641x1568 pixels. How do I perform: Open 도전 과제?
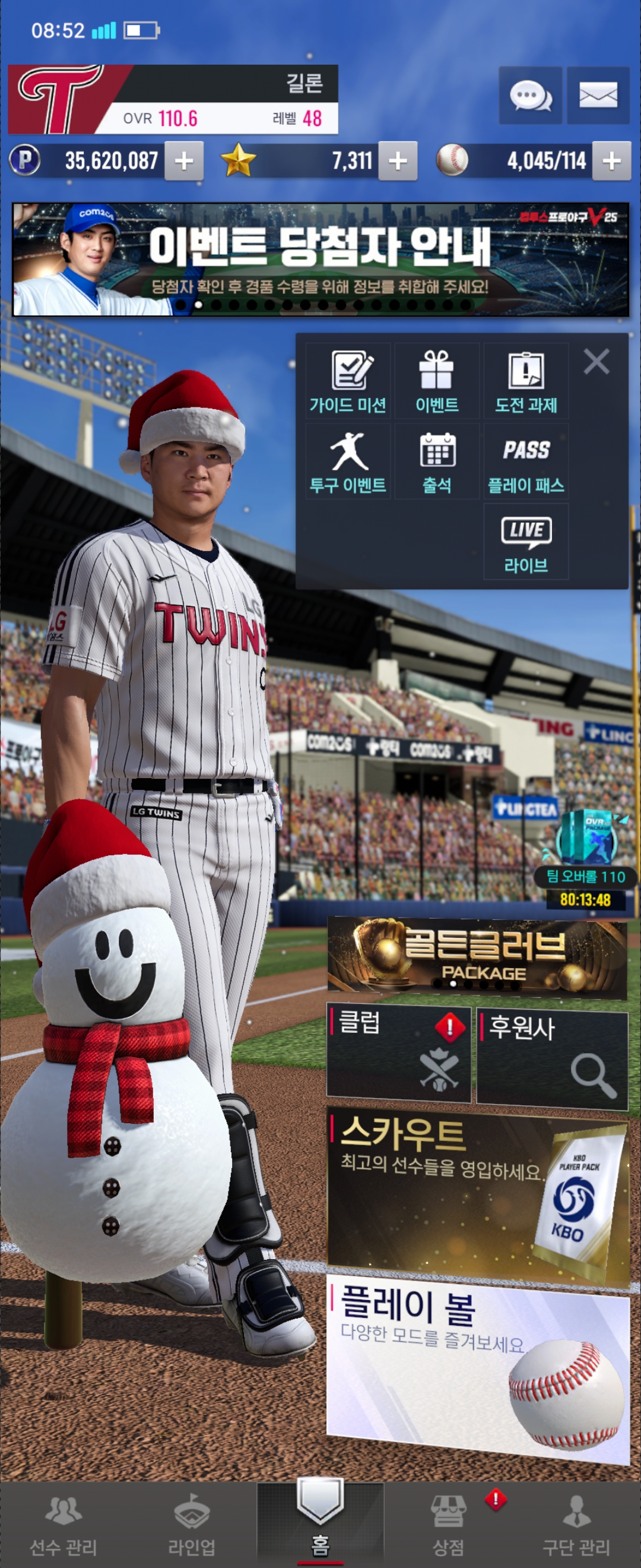(x=526, y=382)
